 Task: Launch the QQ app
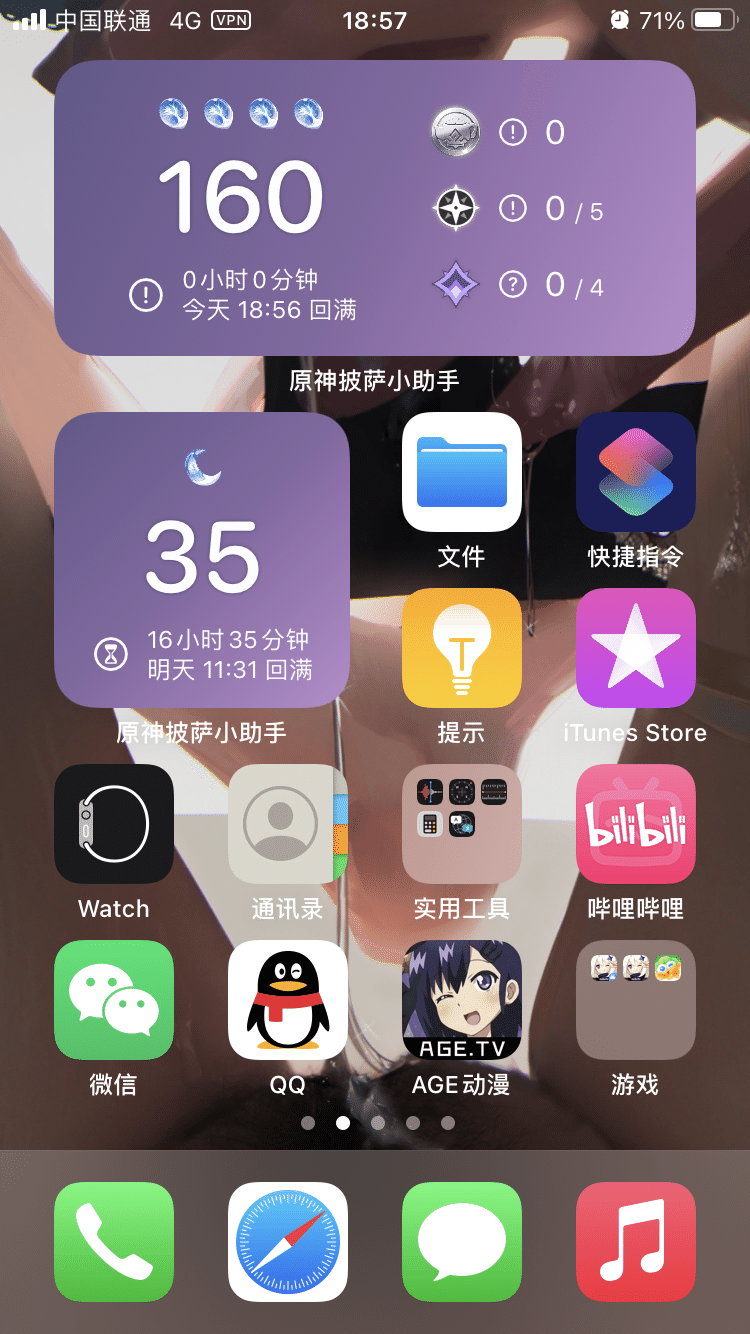pos(288,1000)
